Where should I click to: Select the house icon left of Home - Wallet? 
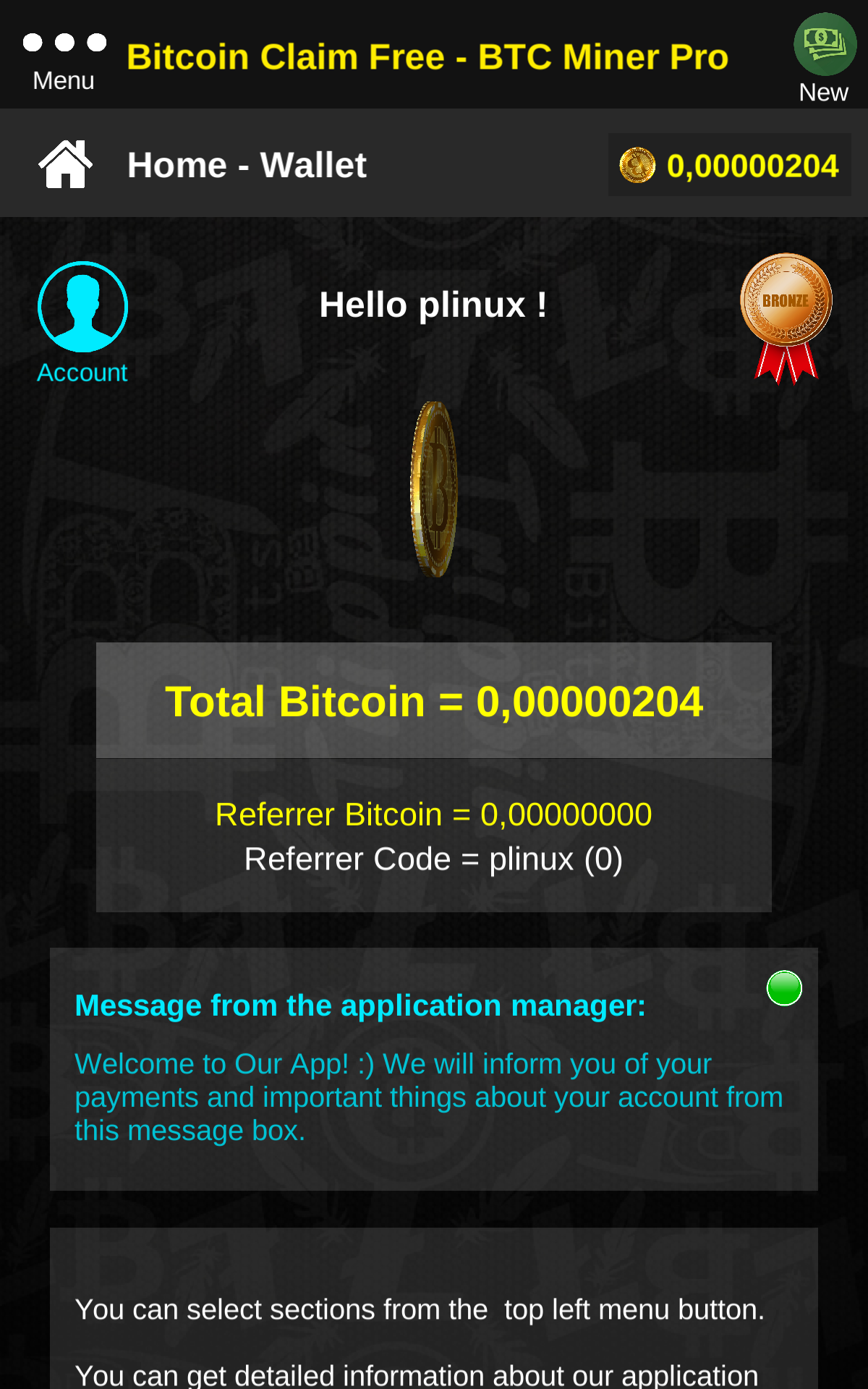(x=66, y=163)
